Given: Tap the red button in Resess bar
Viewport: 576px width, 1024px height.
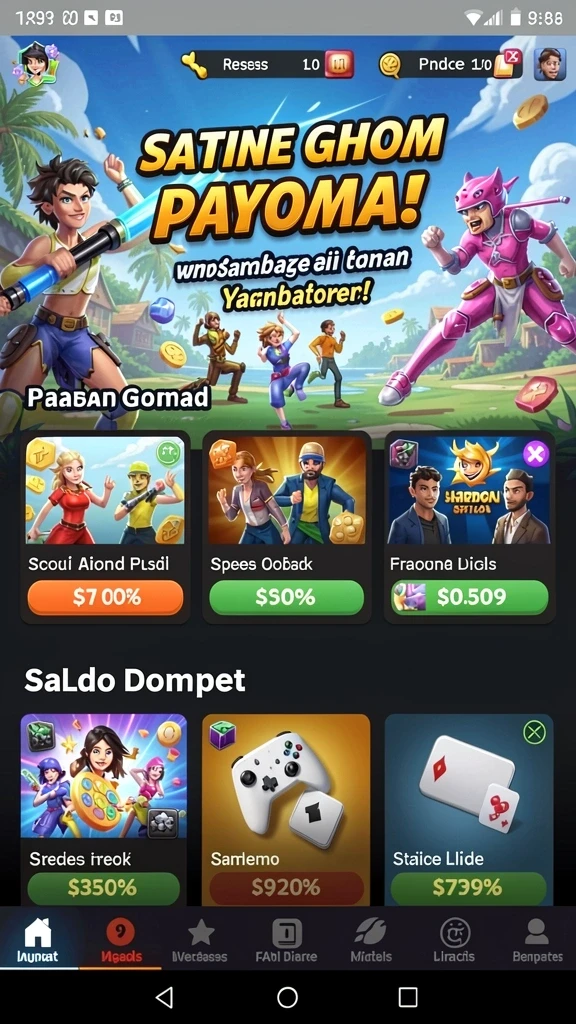Looking at the screenshot, I should (339, 64).
